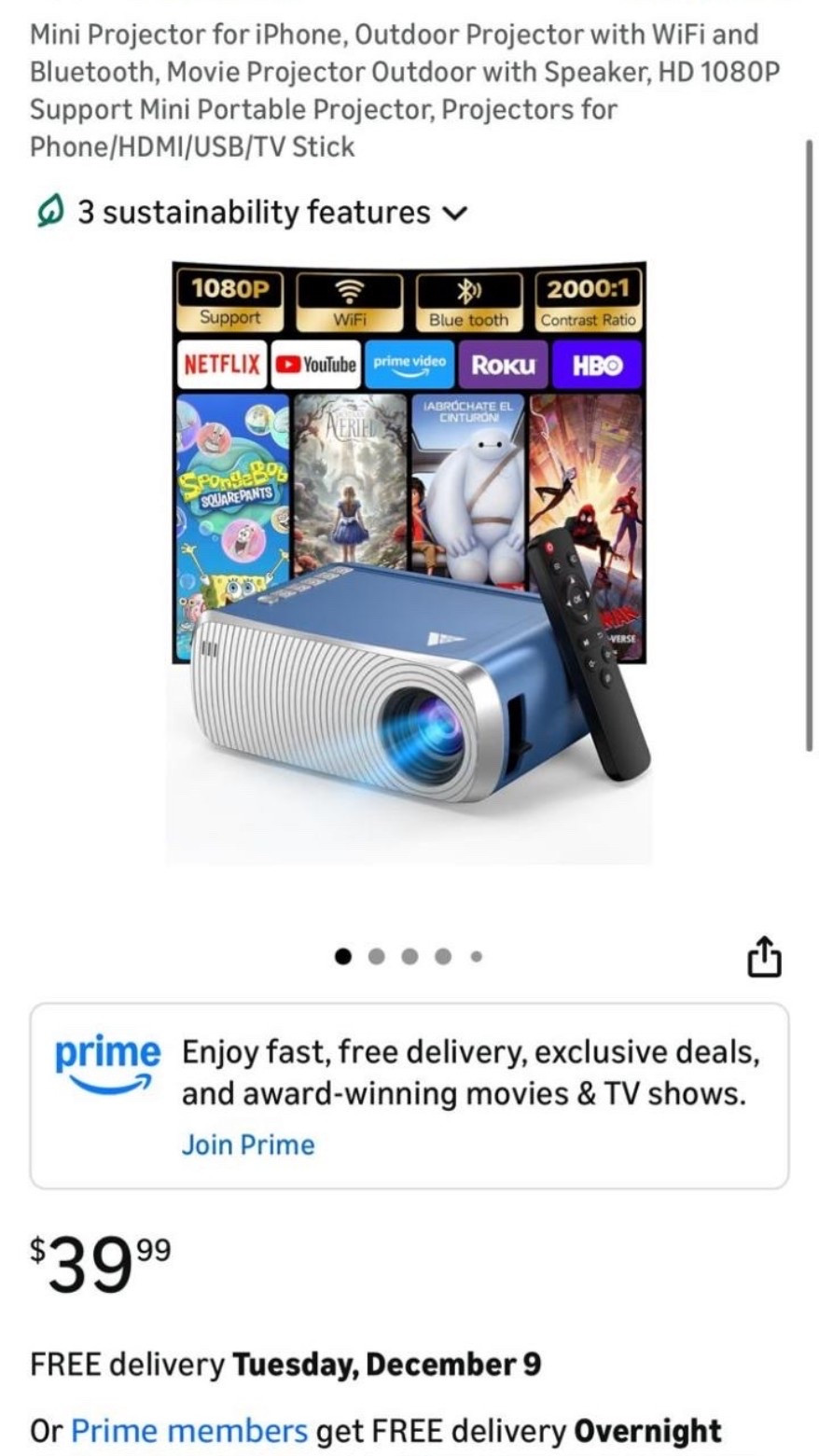Screen dimensions: 819x1456
Task: Select the Prime Video badge in the image
Action: [x=409, y=364]
